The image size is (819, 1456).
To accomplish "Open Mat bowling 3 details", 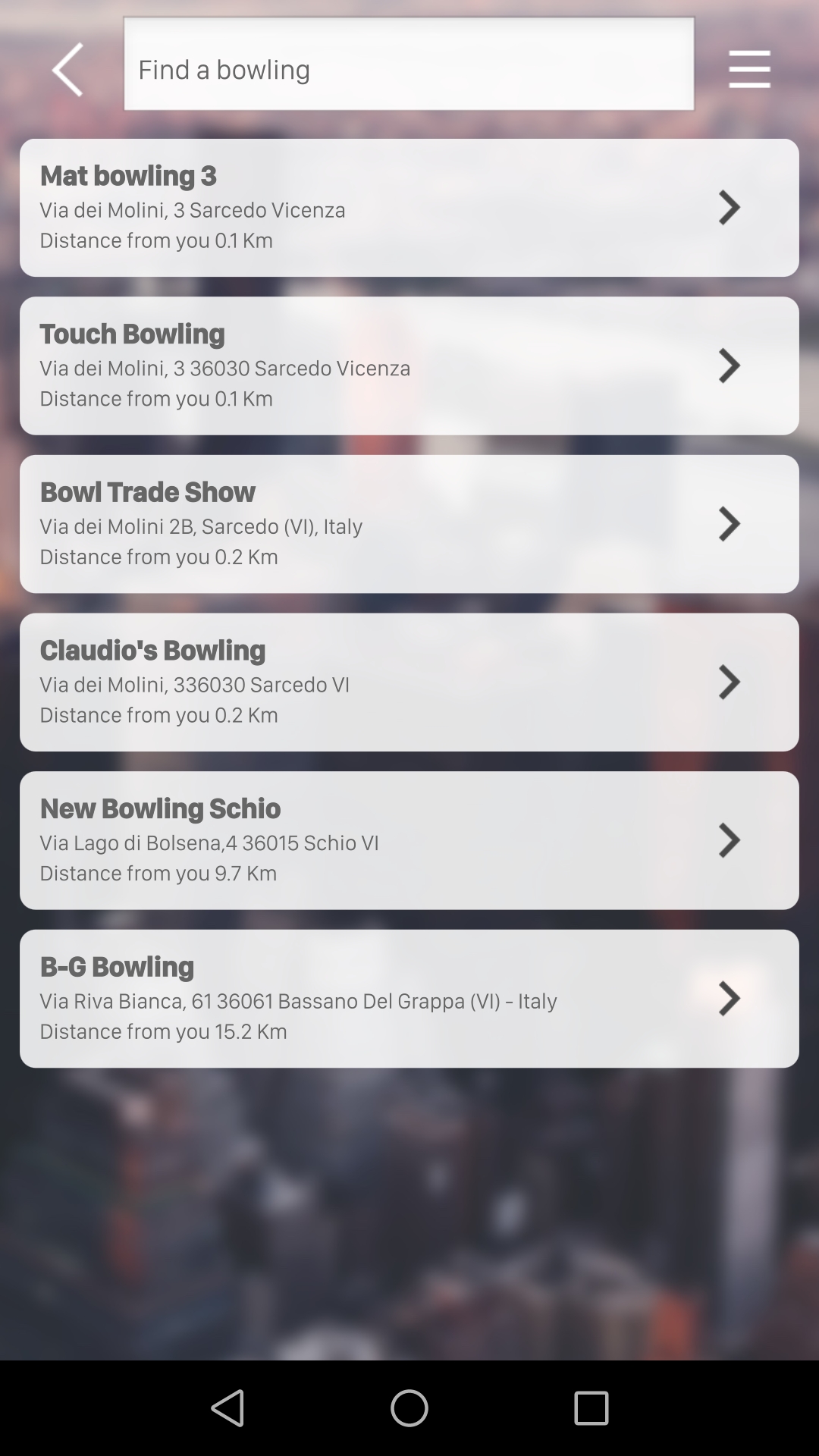I will pos(409,207).
